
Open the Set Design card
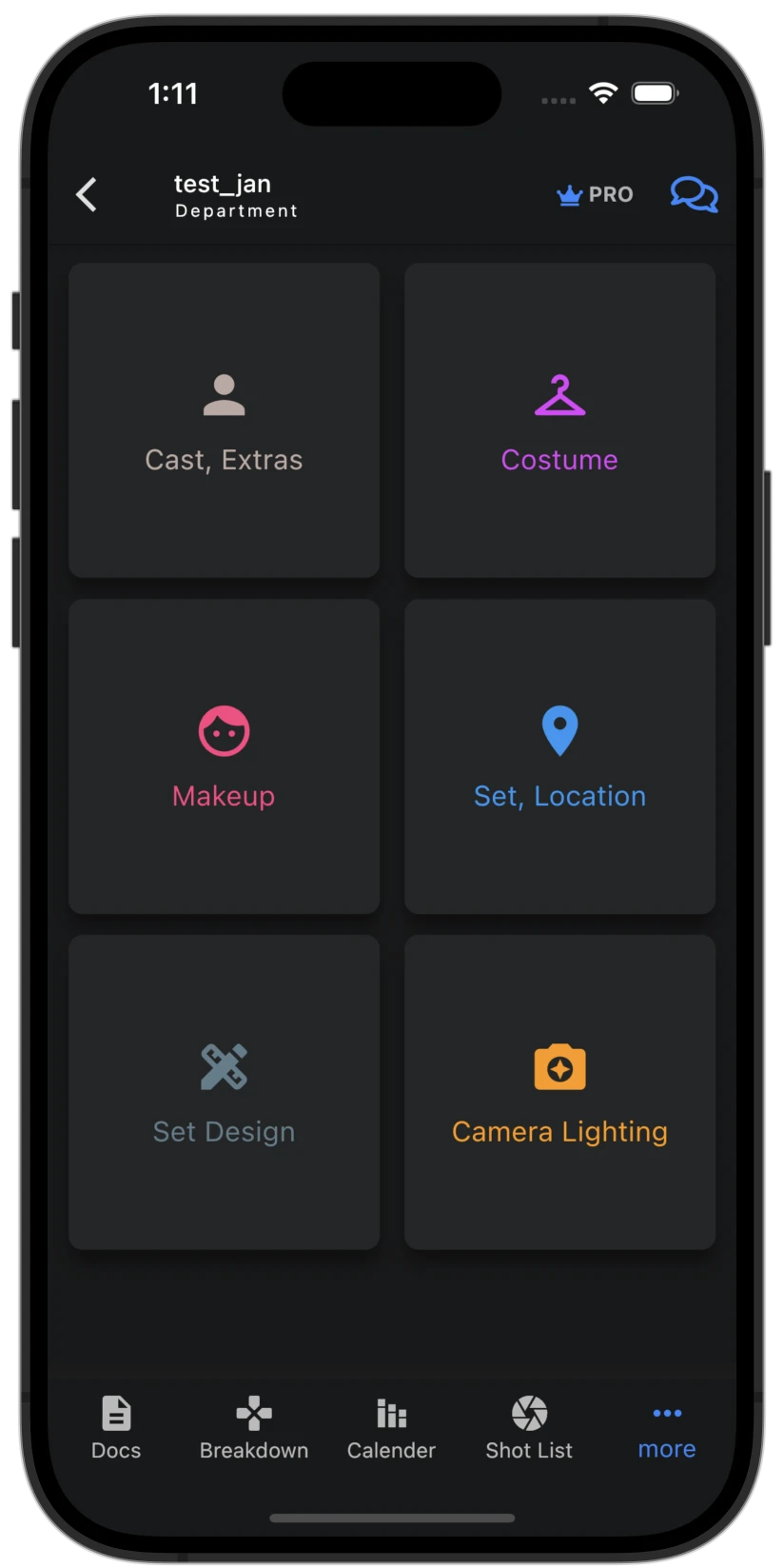(224, 1092)
